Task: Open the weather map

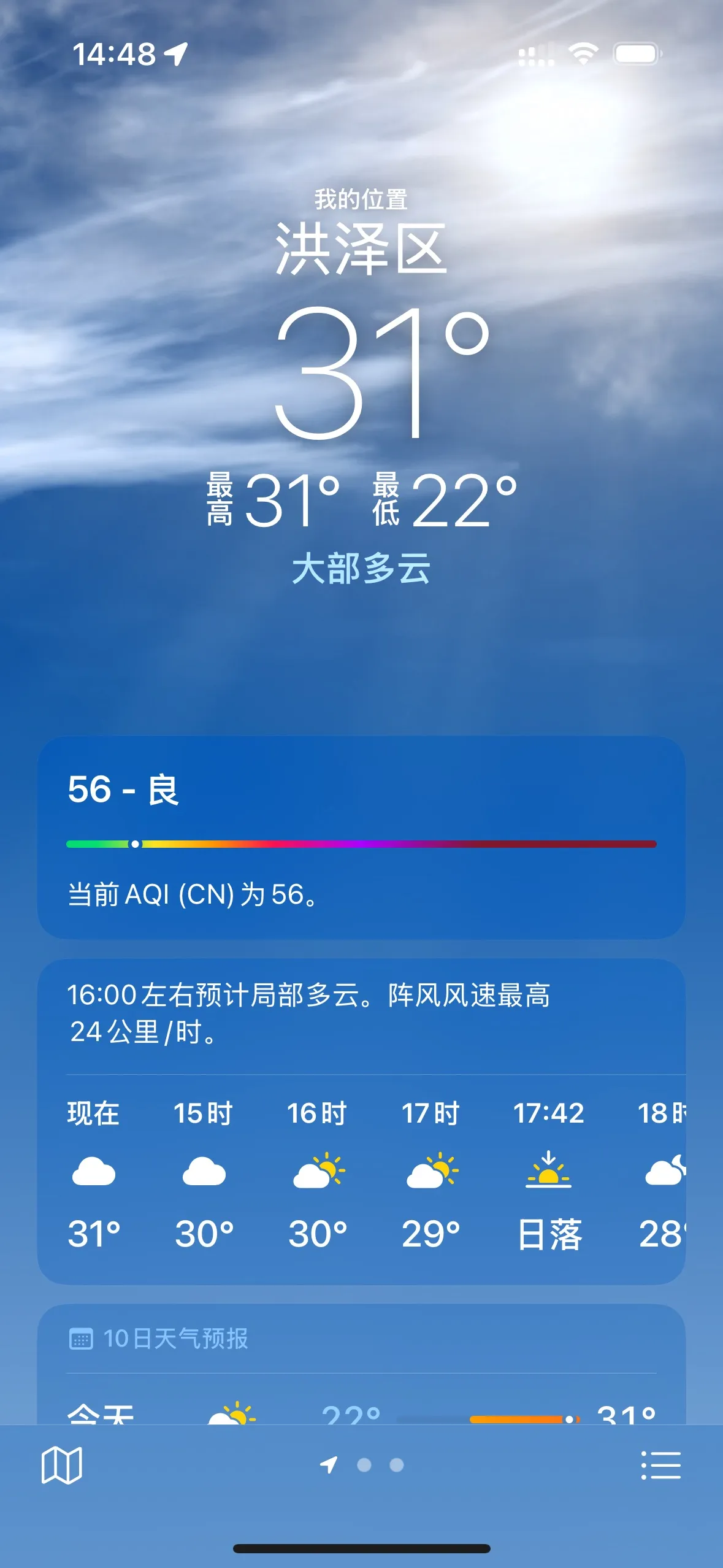Action: (61, 1466)
